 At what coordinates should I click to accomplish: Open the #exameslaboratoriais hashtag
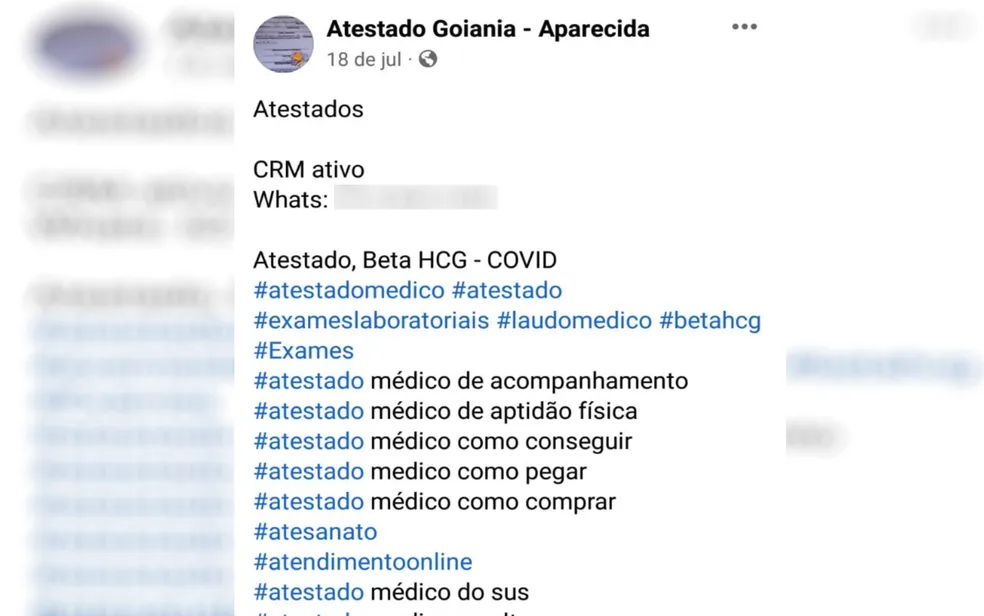tap(371, 321)
